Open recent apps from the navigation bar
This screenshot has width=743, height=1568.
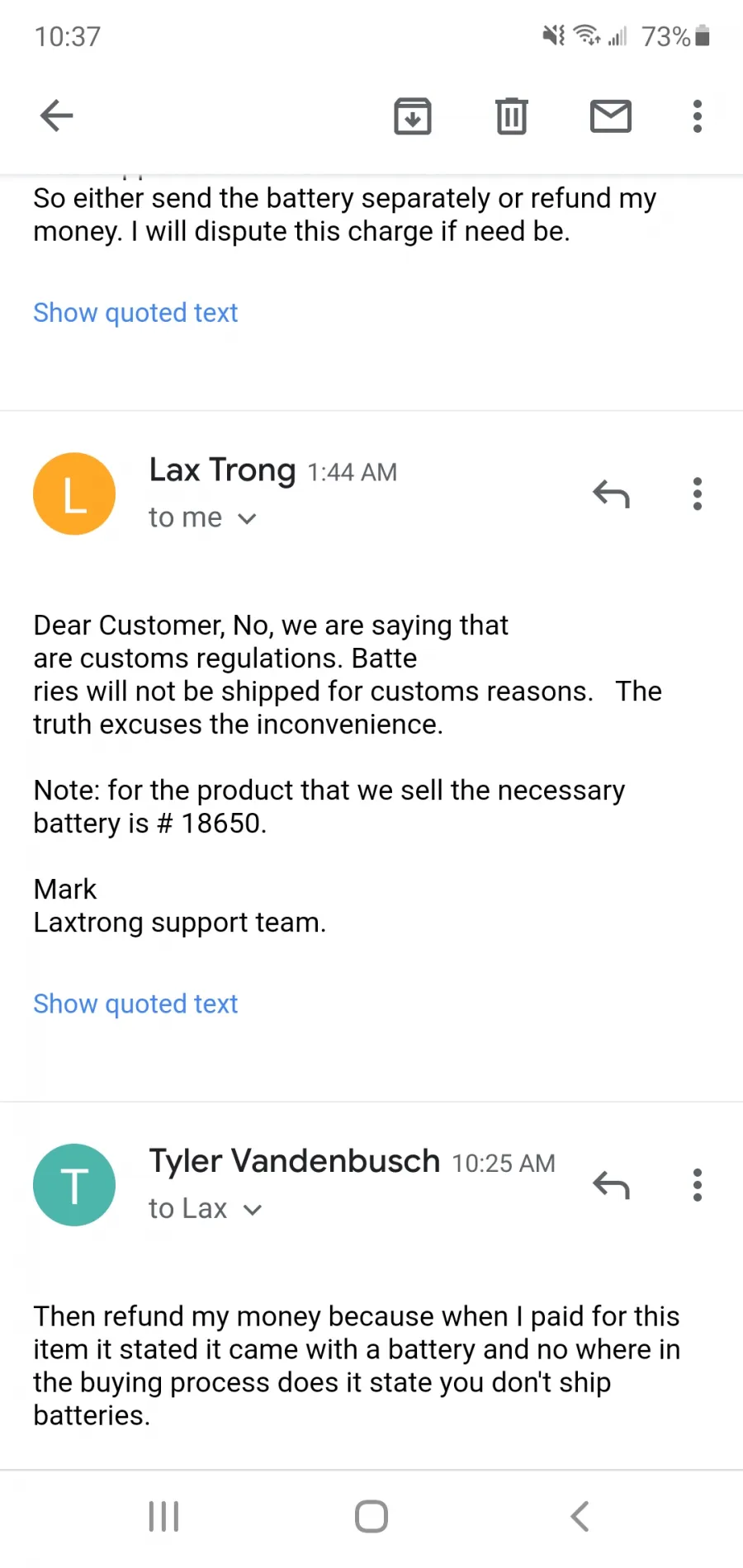pyautogui.click(x=163, y=1516)
